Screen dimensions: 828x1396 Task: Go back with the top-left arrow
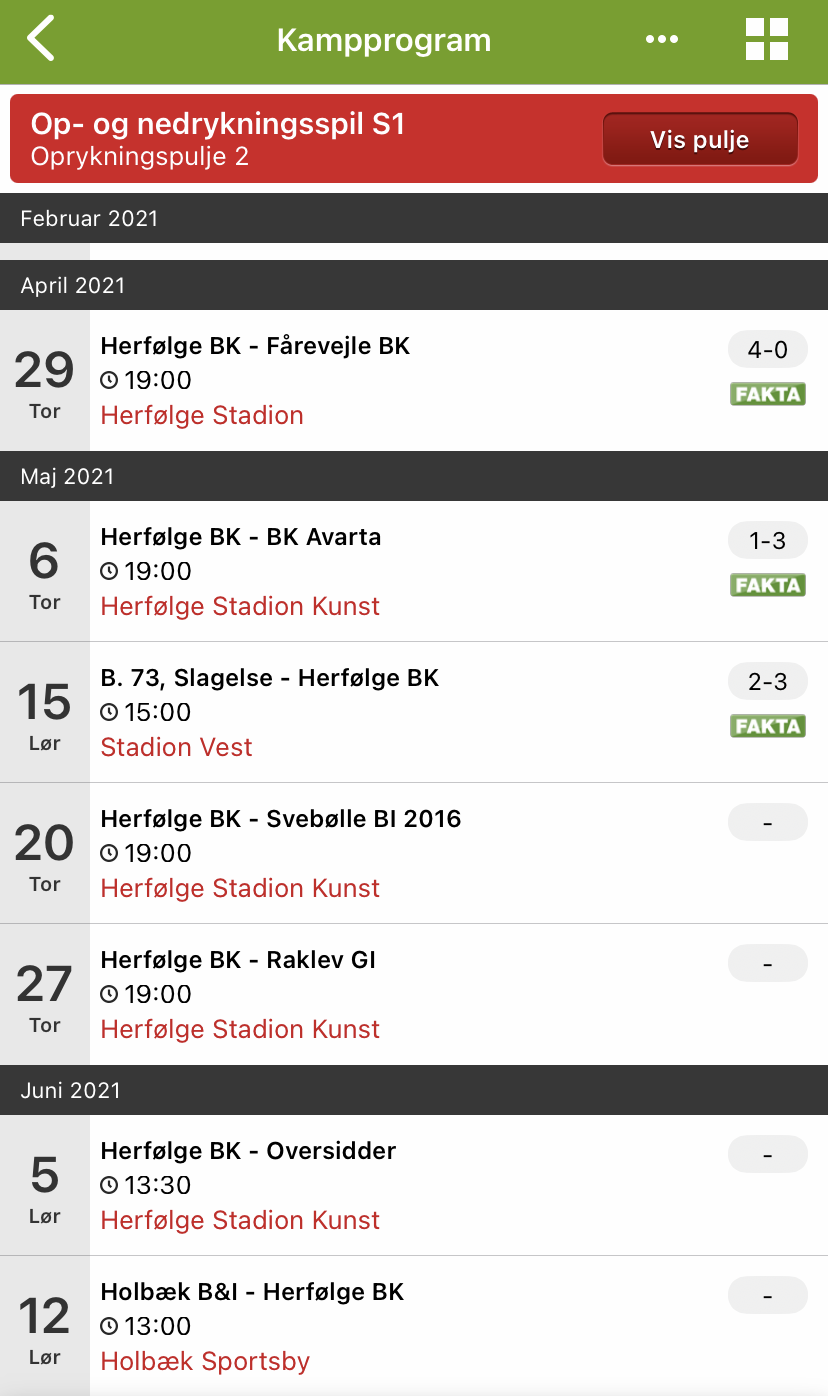[x=41, y=40]
